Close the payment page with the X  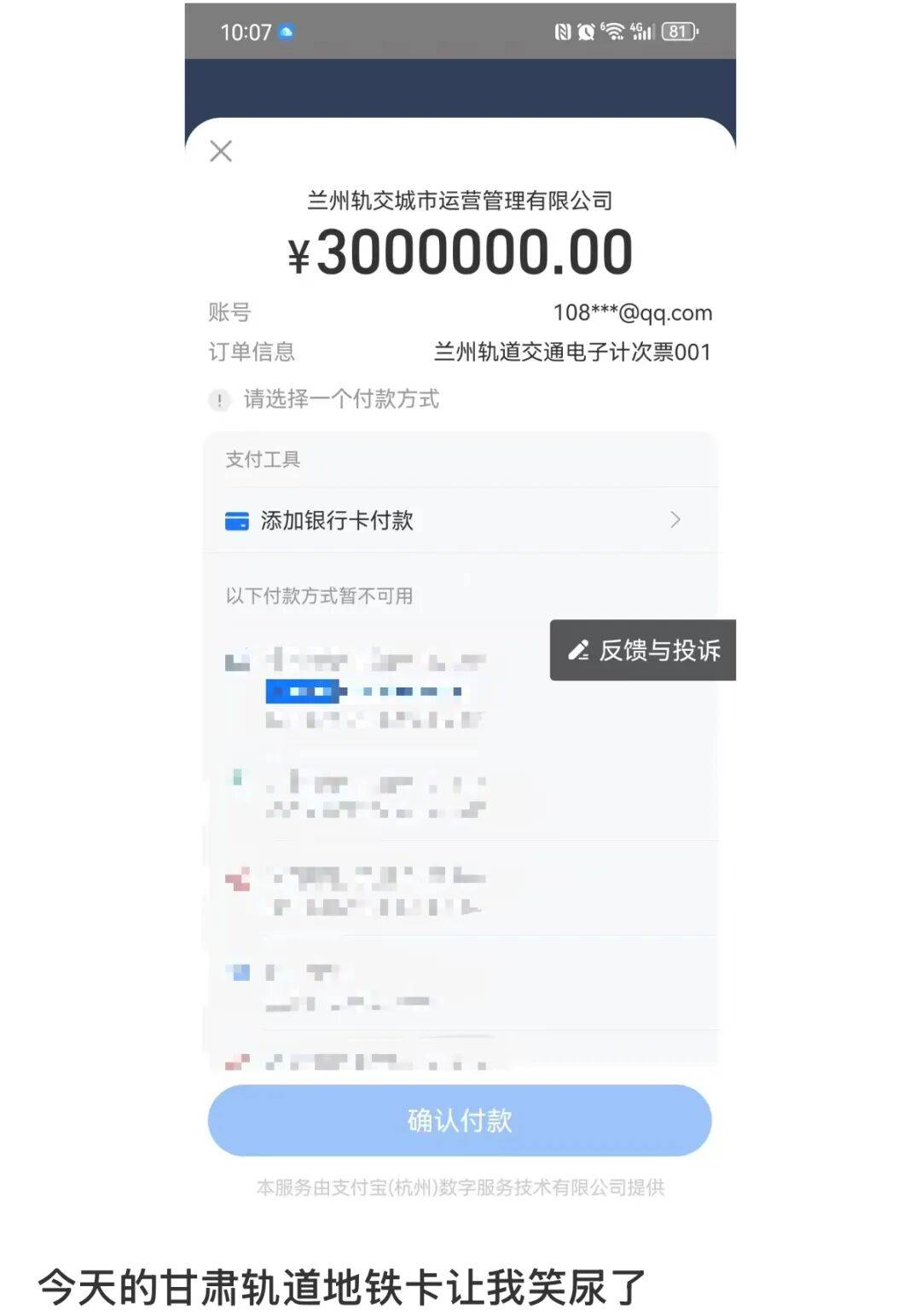pyautogui.click(x=221, y=151)
